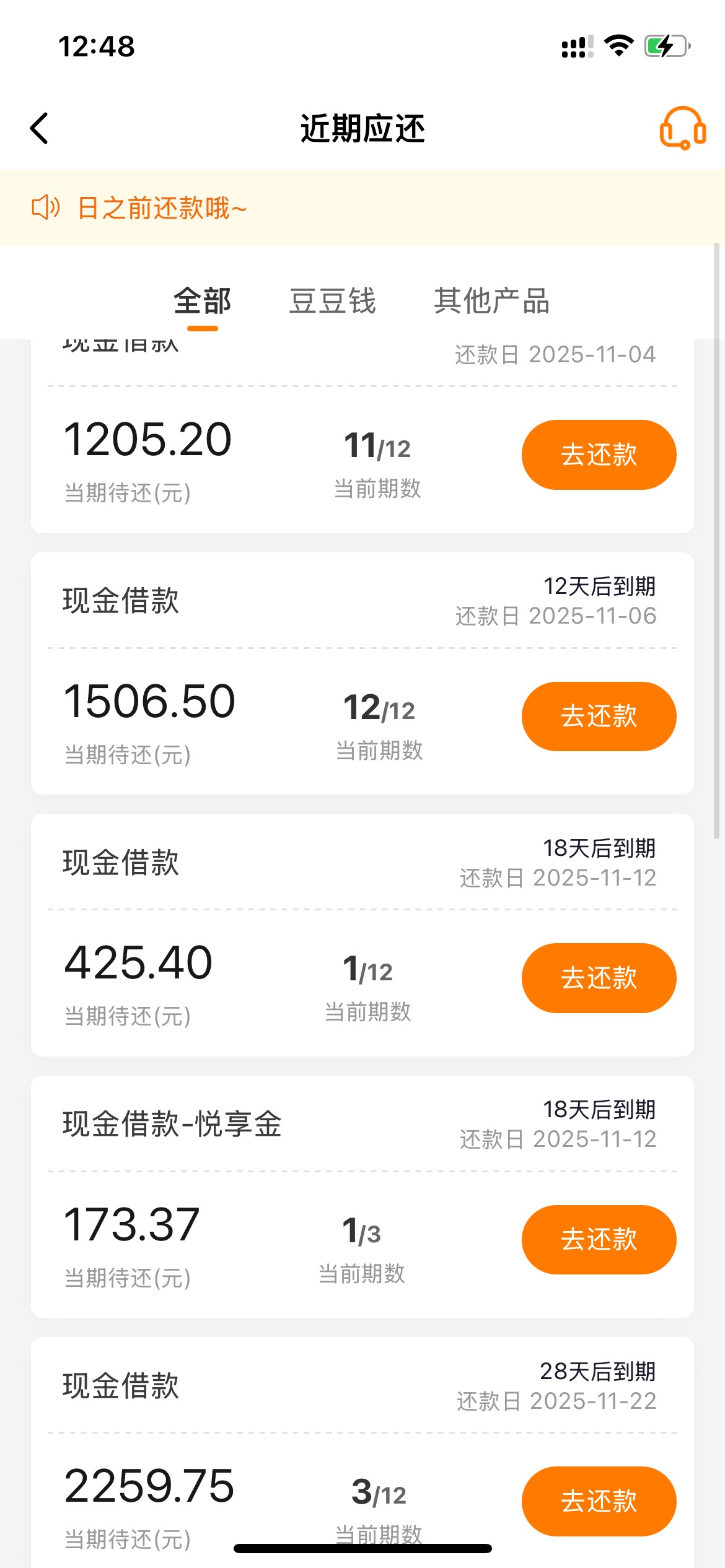The image size is (725, 1568).
Task: Switch to the 全部 tab
Action: coord(202,302)
